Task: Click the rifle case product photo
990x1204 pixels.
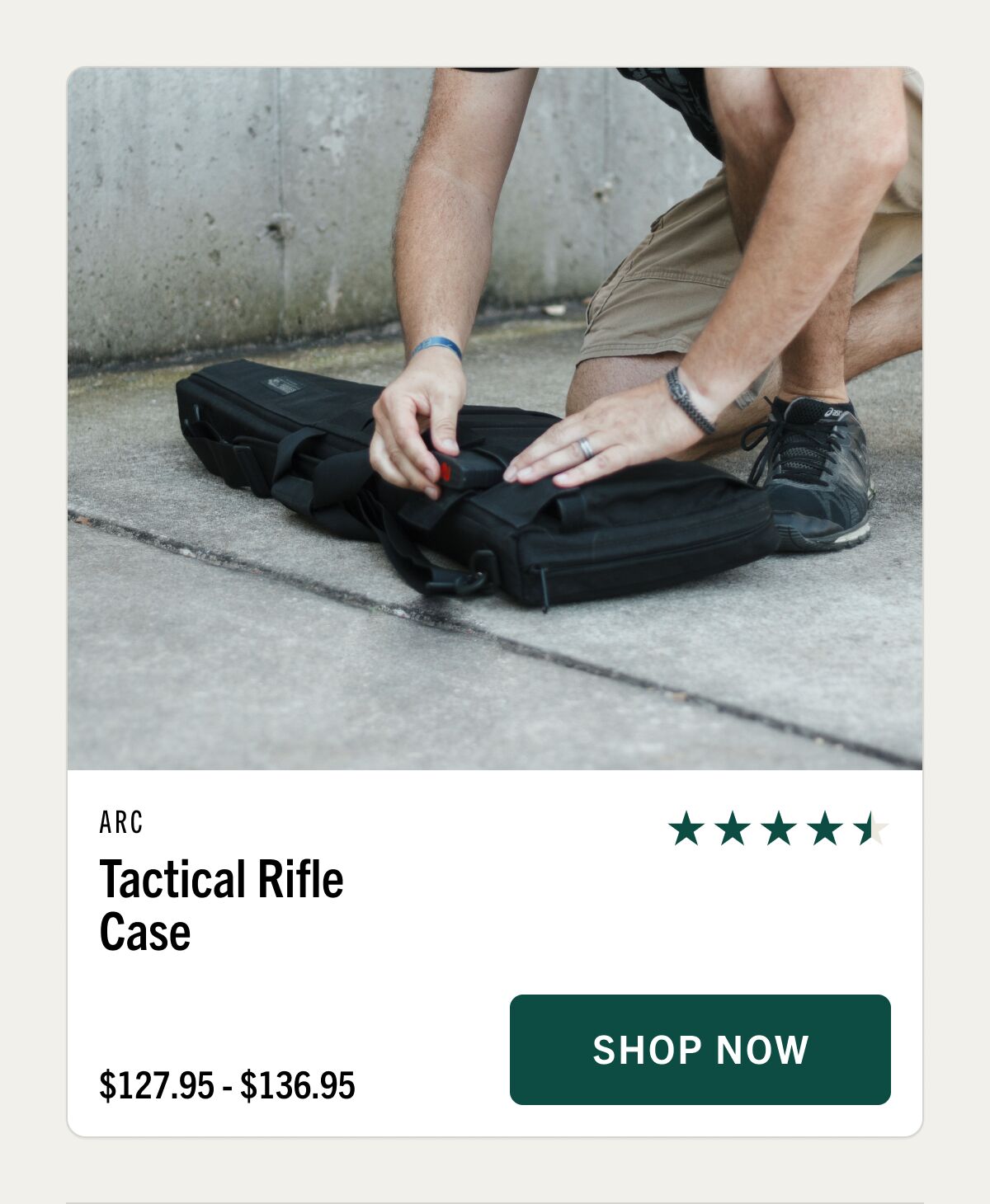Action: pyautogui.click(x=495, y=412)
